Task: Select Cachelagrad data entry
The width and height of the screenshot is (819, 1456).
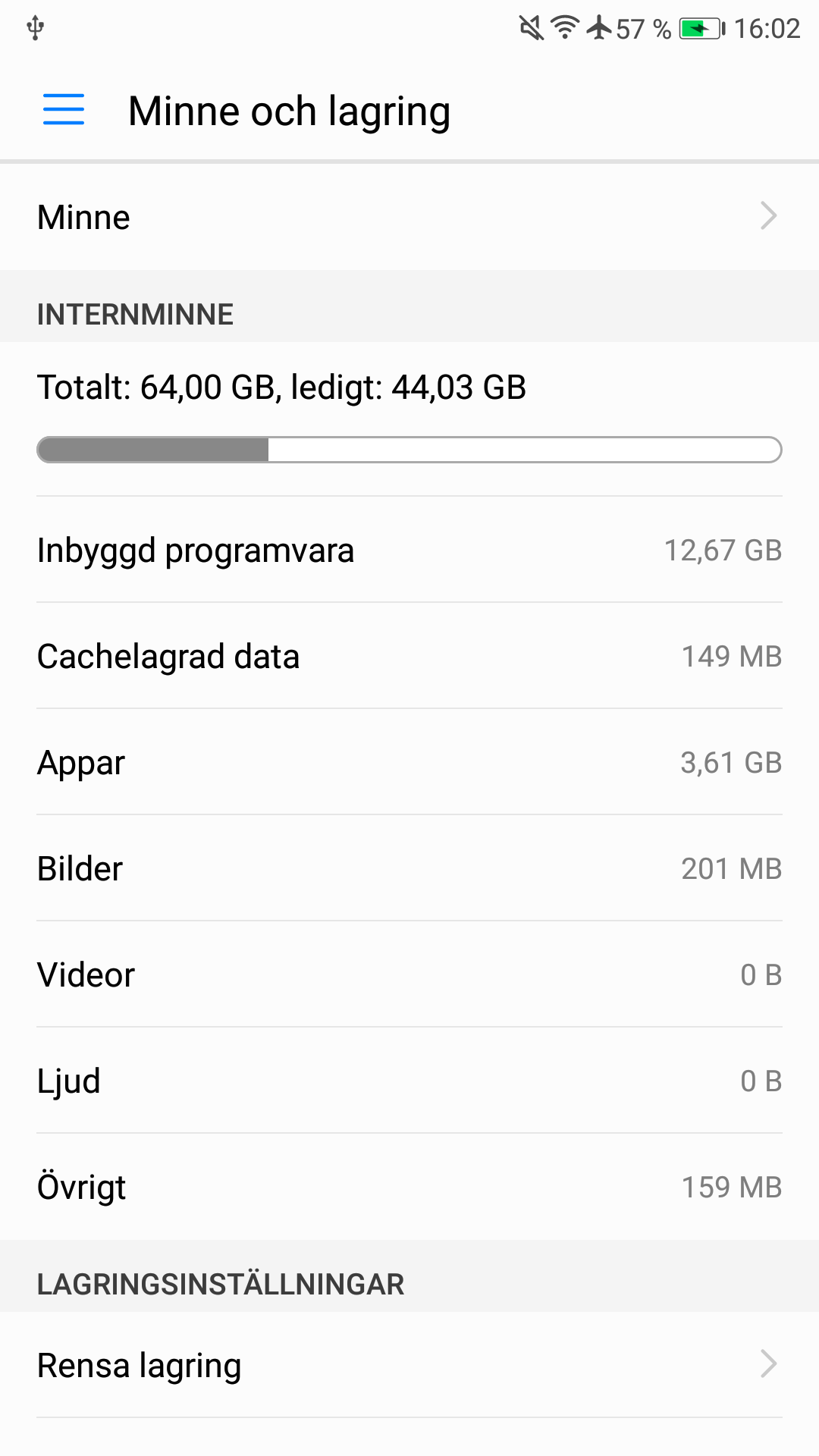Action: 409,656
